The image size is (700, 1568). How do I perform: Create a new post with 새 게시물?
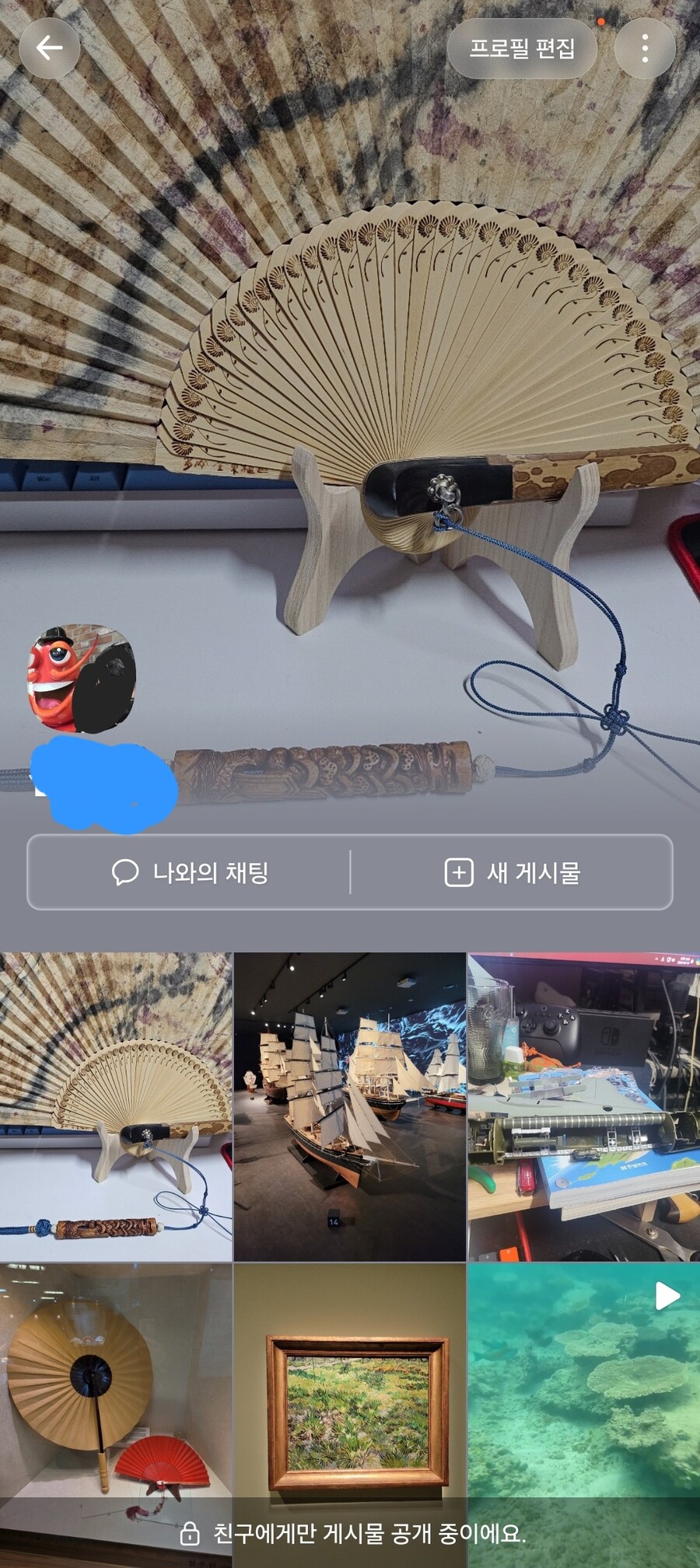[512, 872]
